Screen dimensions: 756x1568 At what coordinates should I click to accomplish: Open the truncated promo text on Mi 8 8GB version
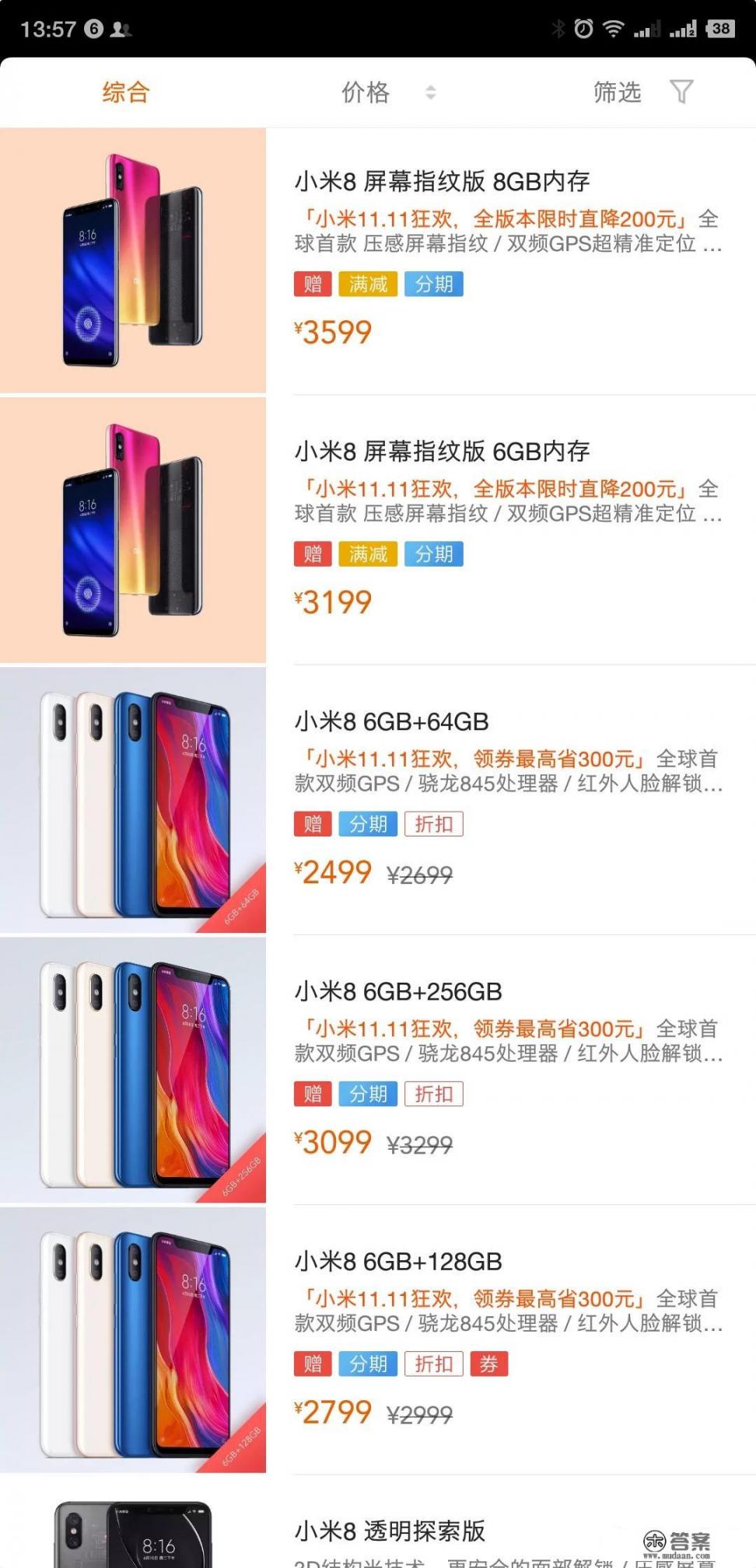(506, 229)
